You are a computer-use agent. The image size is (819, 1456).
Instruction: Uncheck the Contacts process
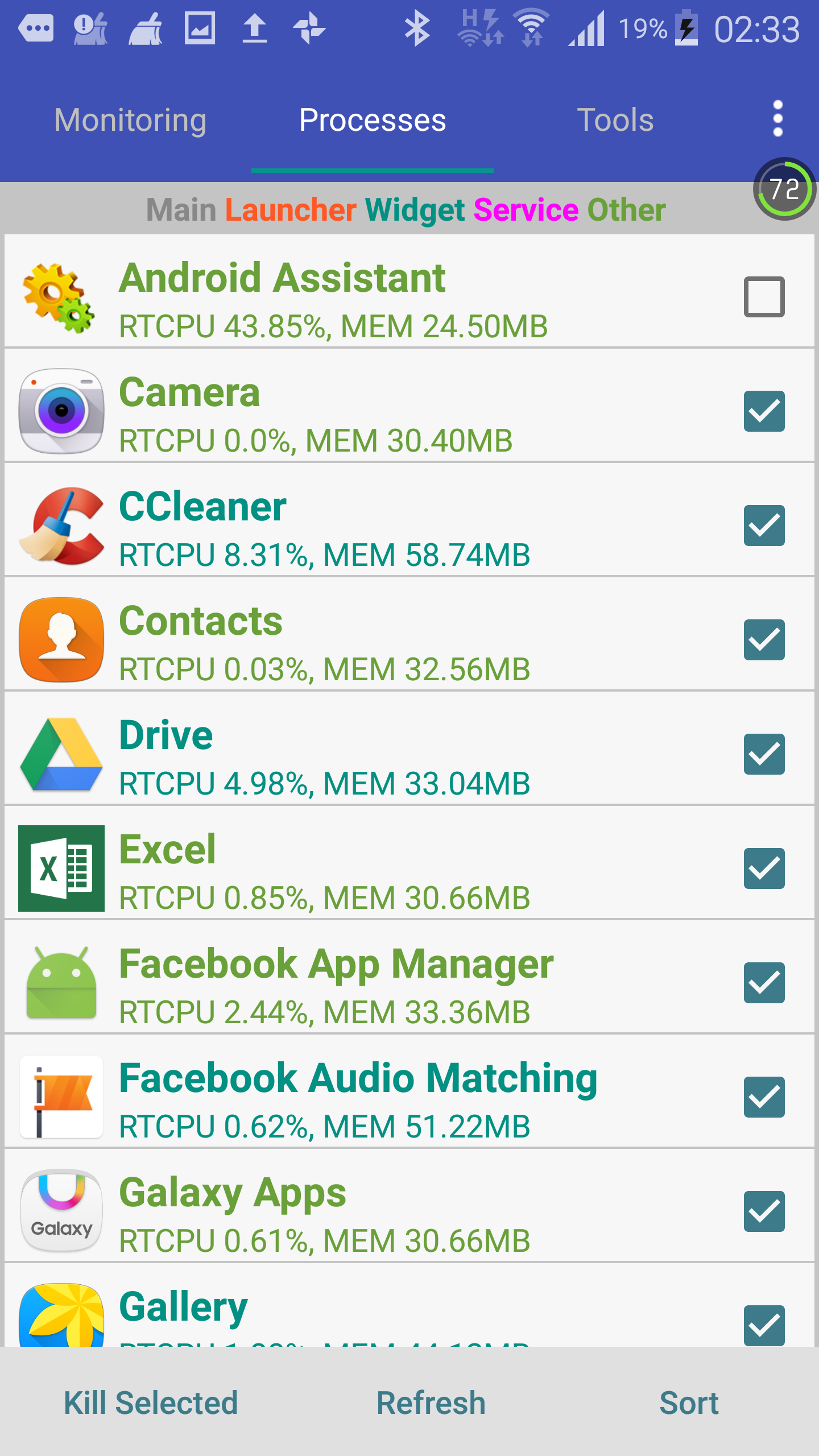pos(764,640)
